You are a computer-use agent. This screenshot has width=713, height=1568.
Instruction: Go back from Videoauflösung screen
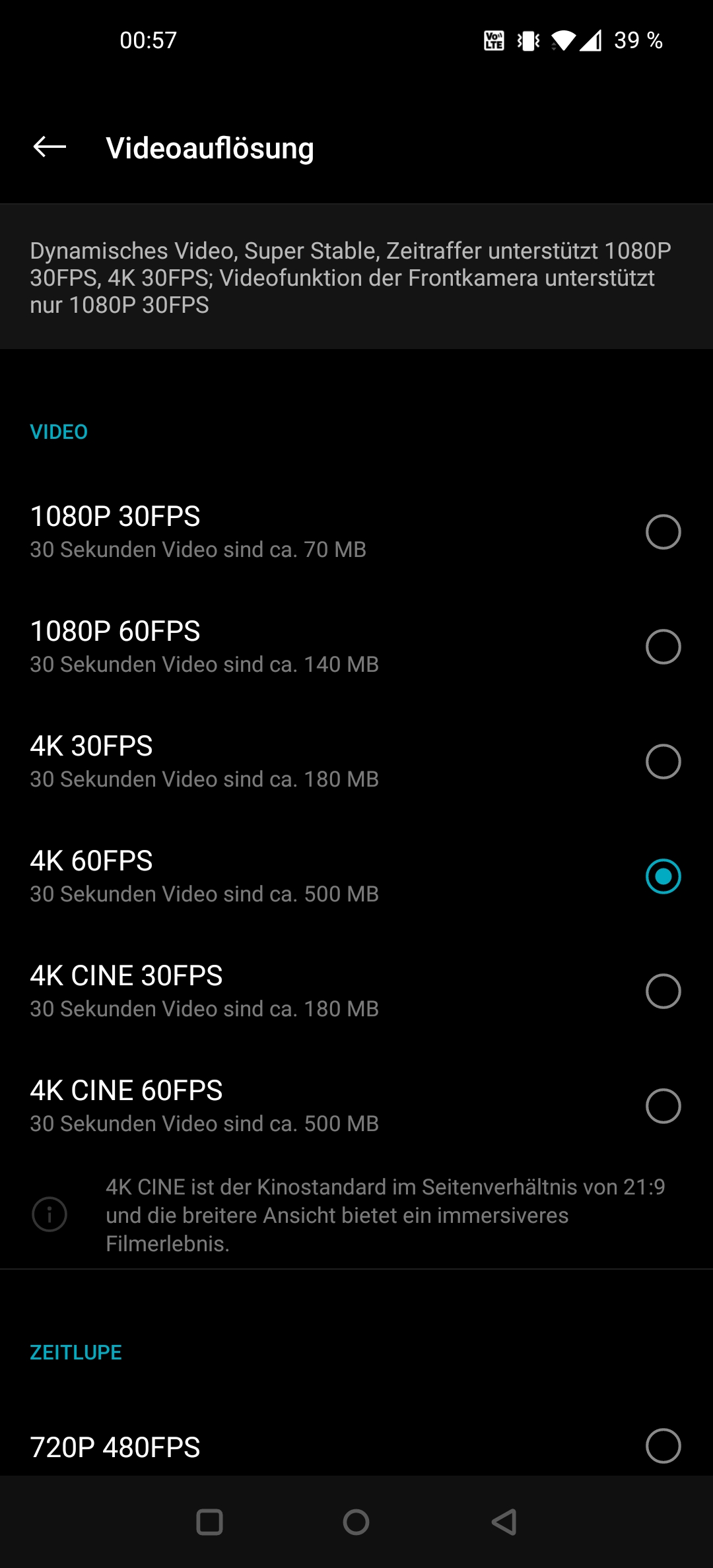50,147
